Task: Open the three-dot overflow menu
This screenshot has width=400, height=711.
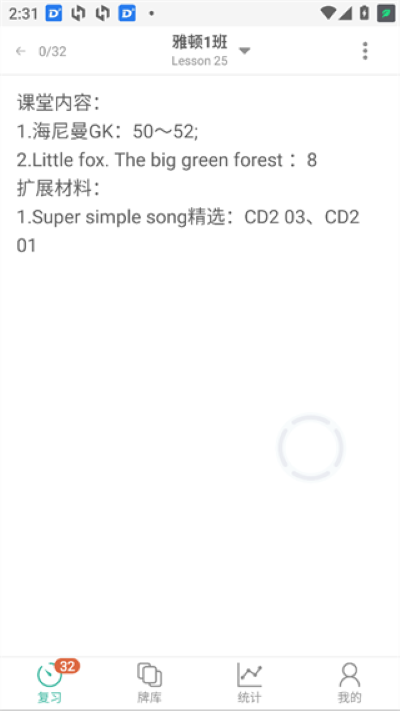Action: 365,51
